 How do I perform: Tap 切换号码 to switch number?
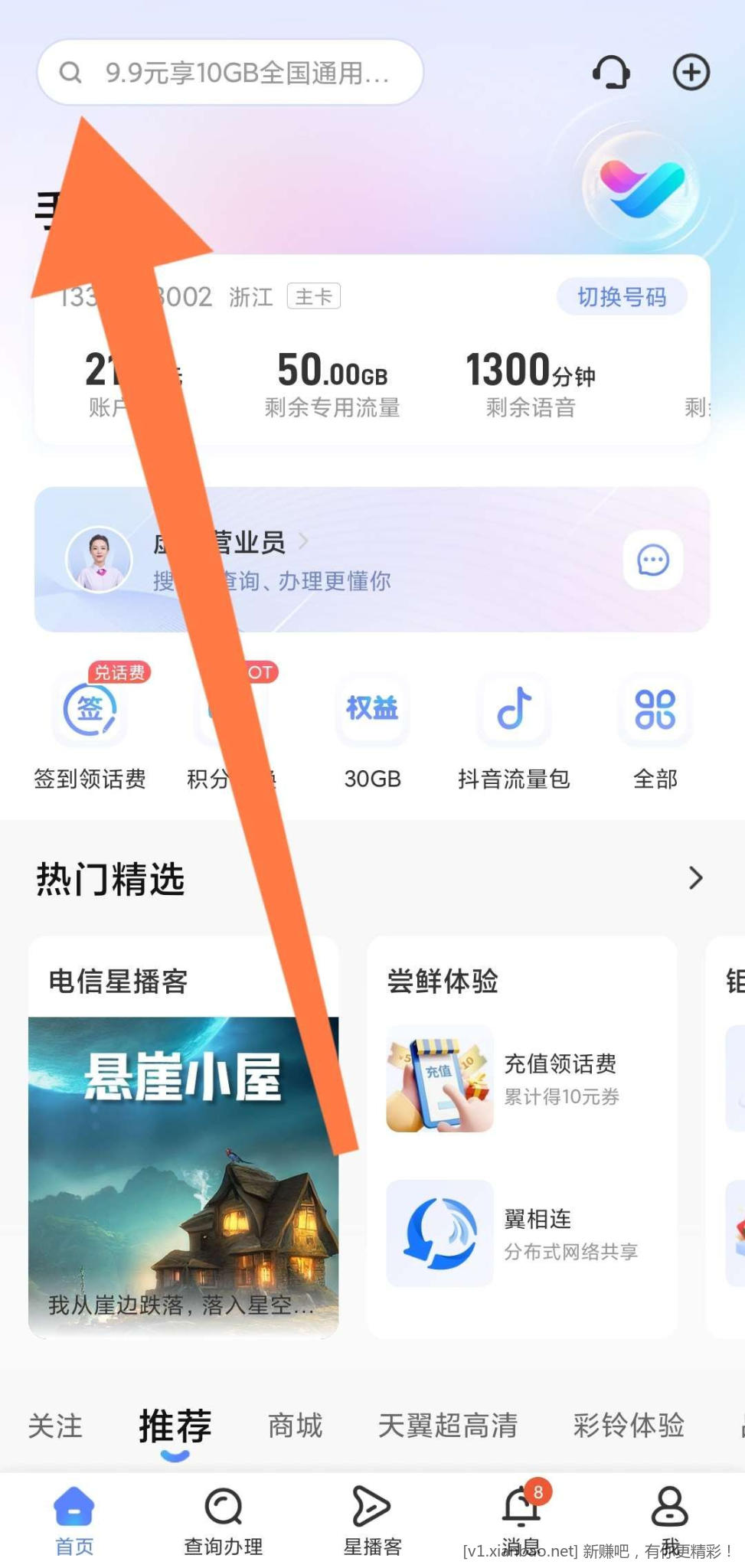tap(621, 297)
